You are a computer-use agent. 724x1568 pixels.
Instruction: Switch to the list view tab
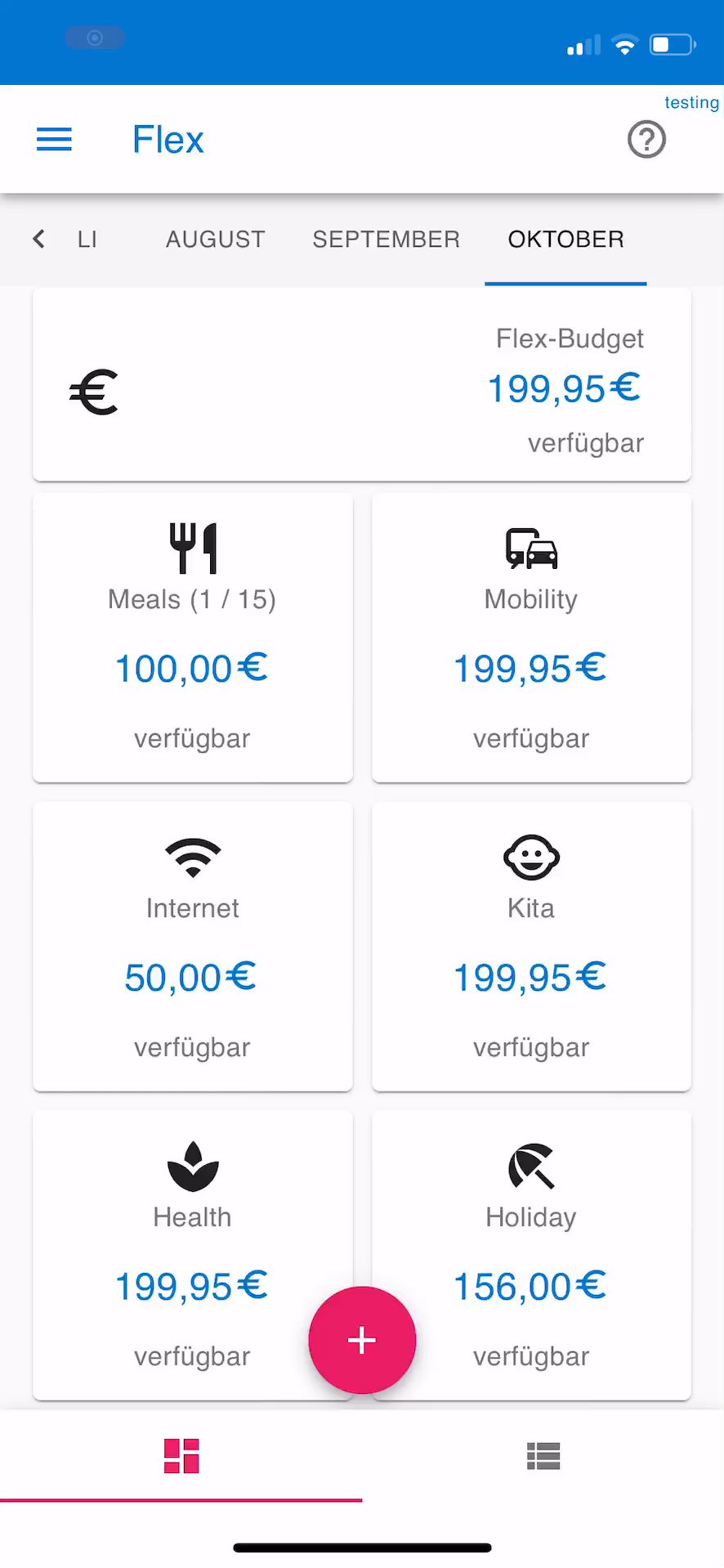(x=543, y=1456)
